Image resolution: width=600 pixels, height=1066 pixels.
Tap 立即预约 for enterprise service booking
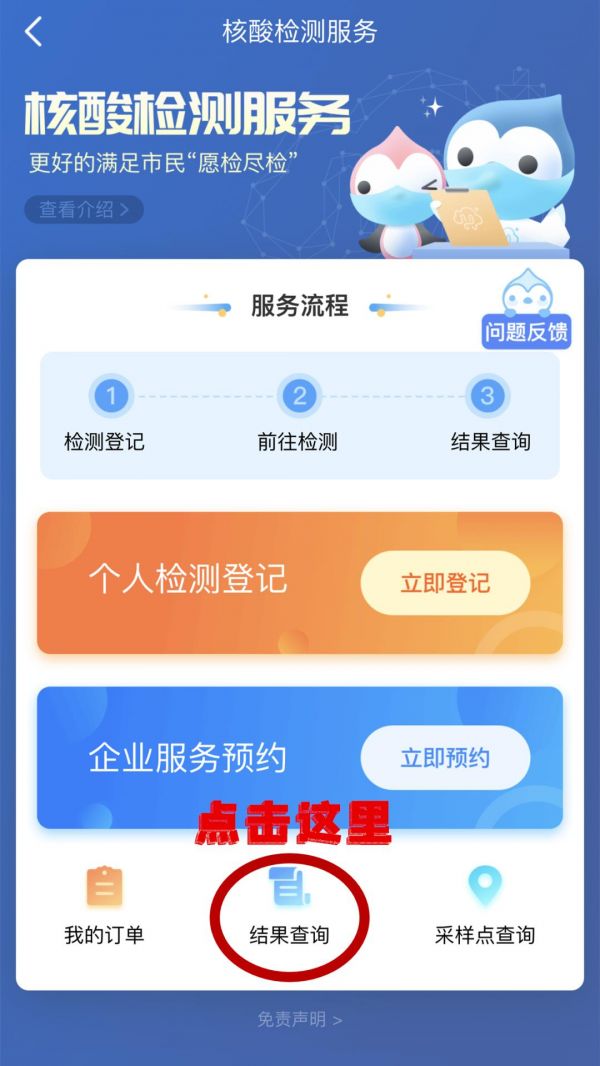click(x=445, y=757)
